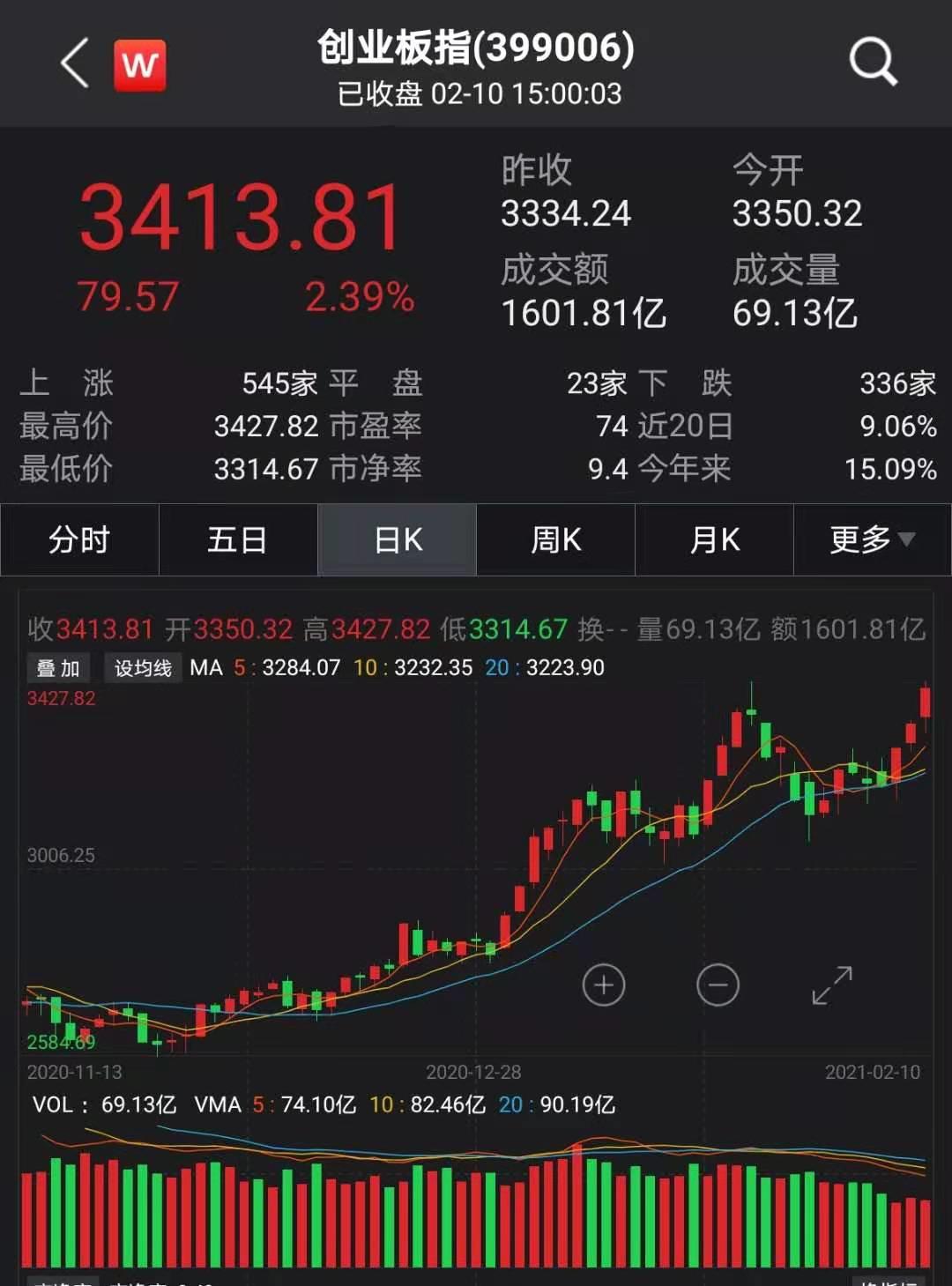Open the search magnifier icon
The image size is (952, 1286).
[873, 62]
